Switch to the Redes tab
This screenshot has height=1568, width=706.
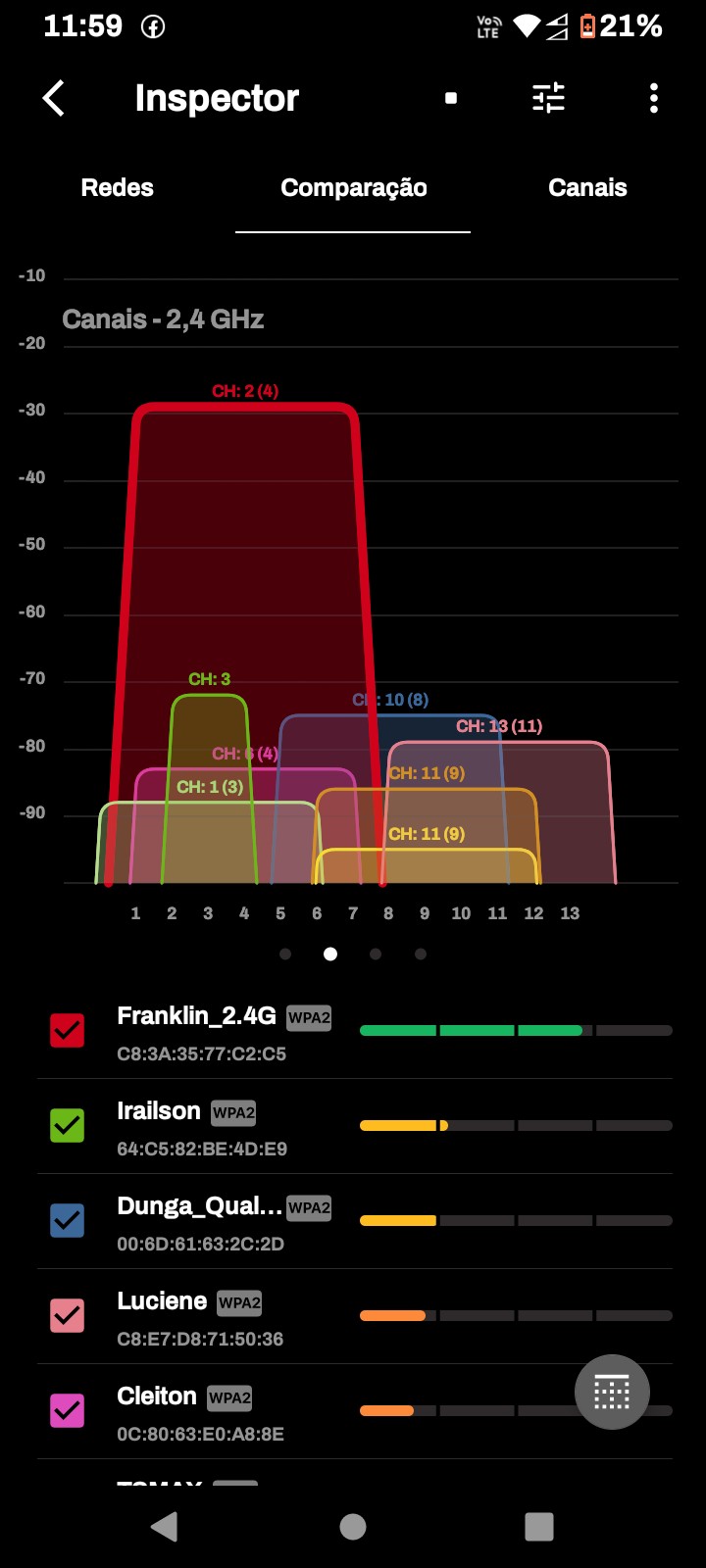(117, 188)
